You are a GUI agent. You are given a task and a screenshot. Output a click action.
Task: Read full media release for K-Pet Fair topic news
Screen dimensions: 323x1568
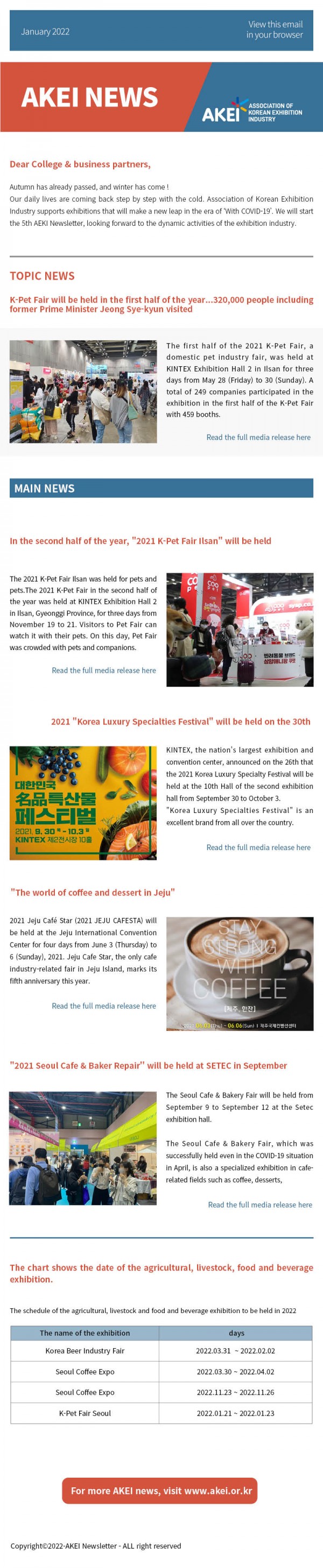click(258, 437)
